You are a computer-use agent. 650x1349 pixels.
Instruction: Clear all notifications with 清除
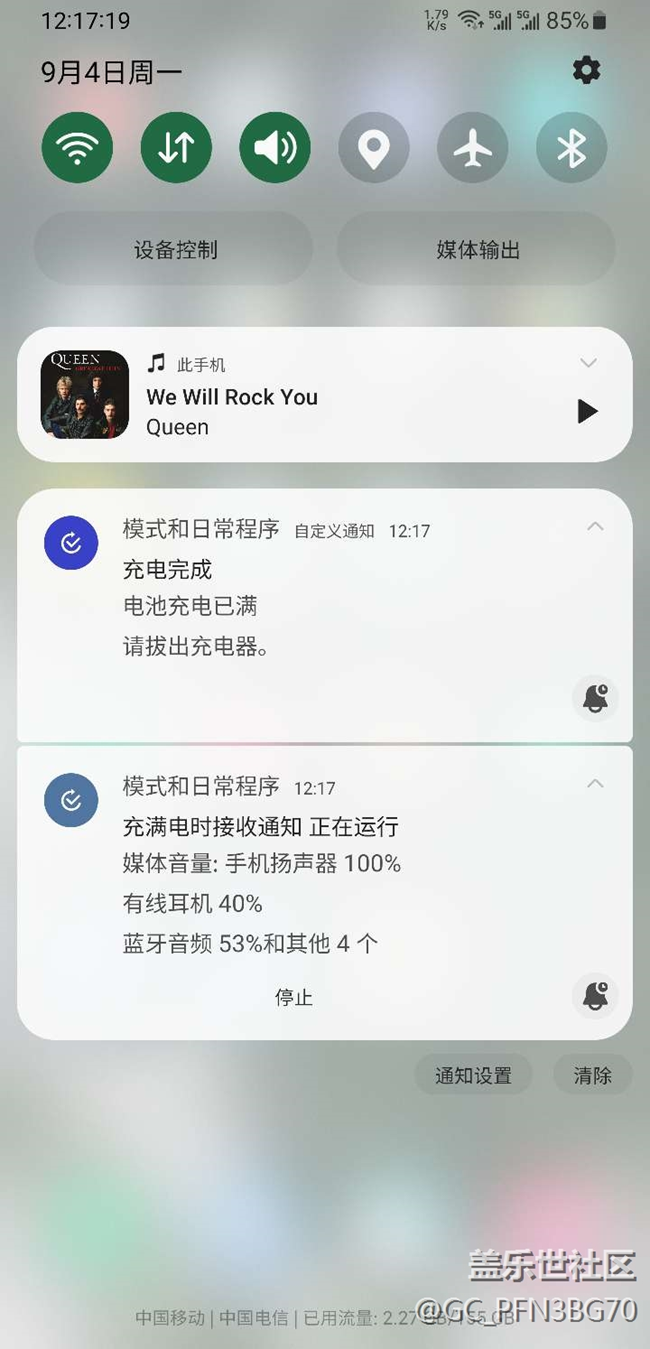[592, 1075]
